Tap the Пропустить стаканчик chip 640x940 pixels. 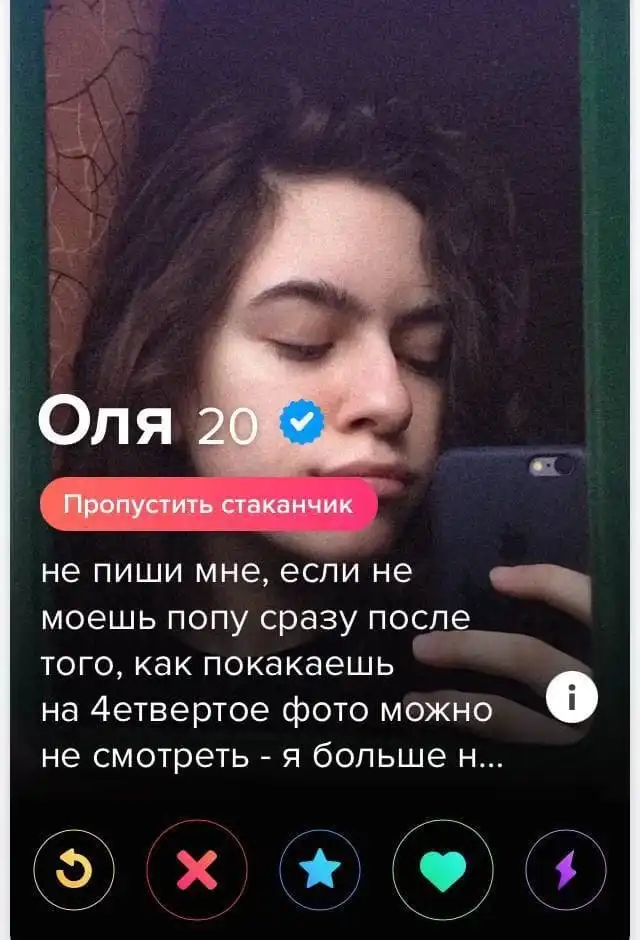(x=208, y=505)
